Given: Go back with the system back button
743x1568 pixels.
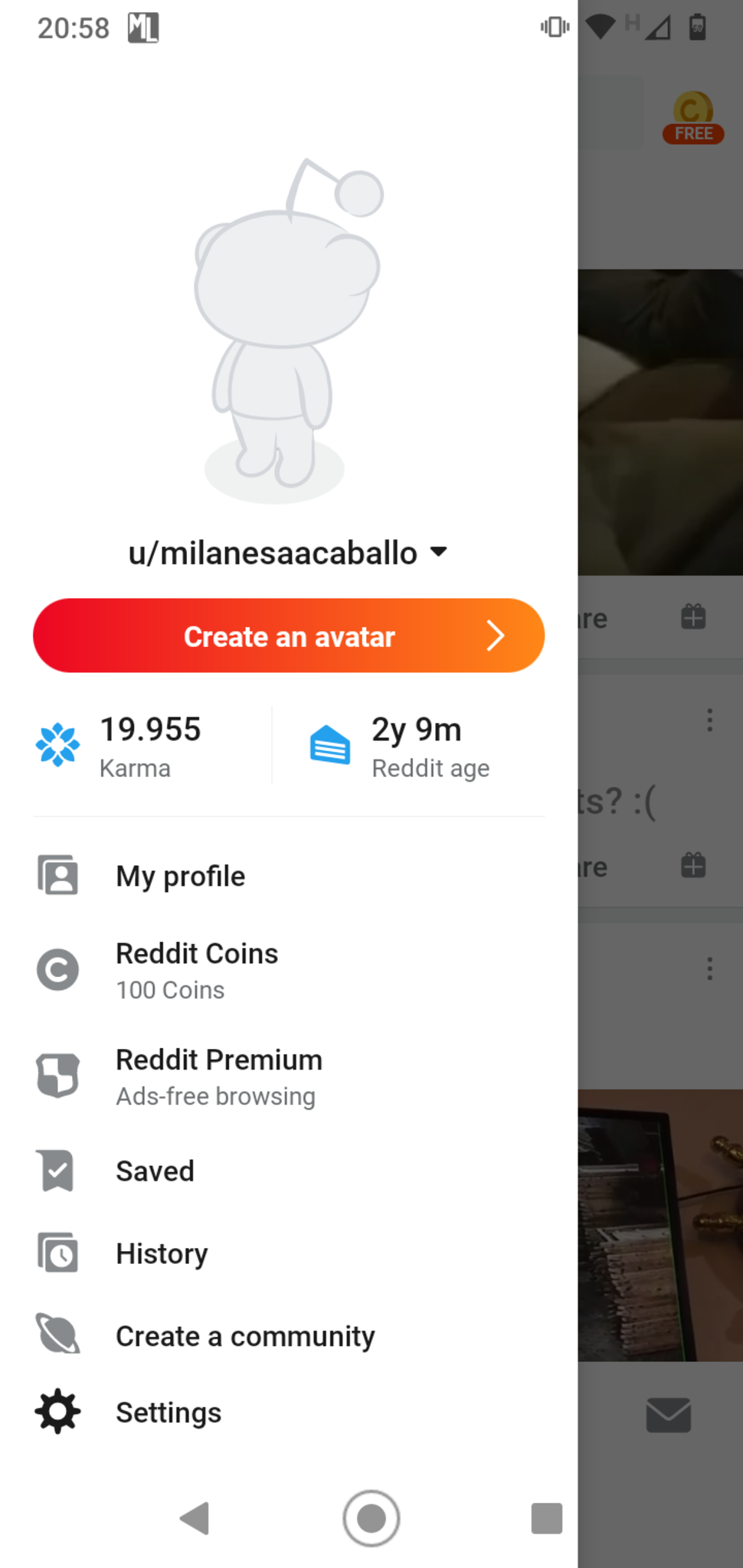Looking at the screenshot, I should 195,1517.
